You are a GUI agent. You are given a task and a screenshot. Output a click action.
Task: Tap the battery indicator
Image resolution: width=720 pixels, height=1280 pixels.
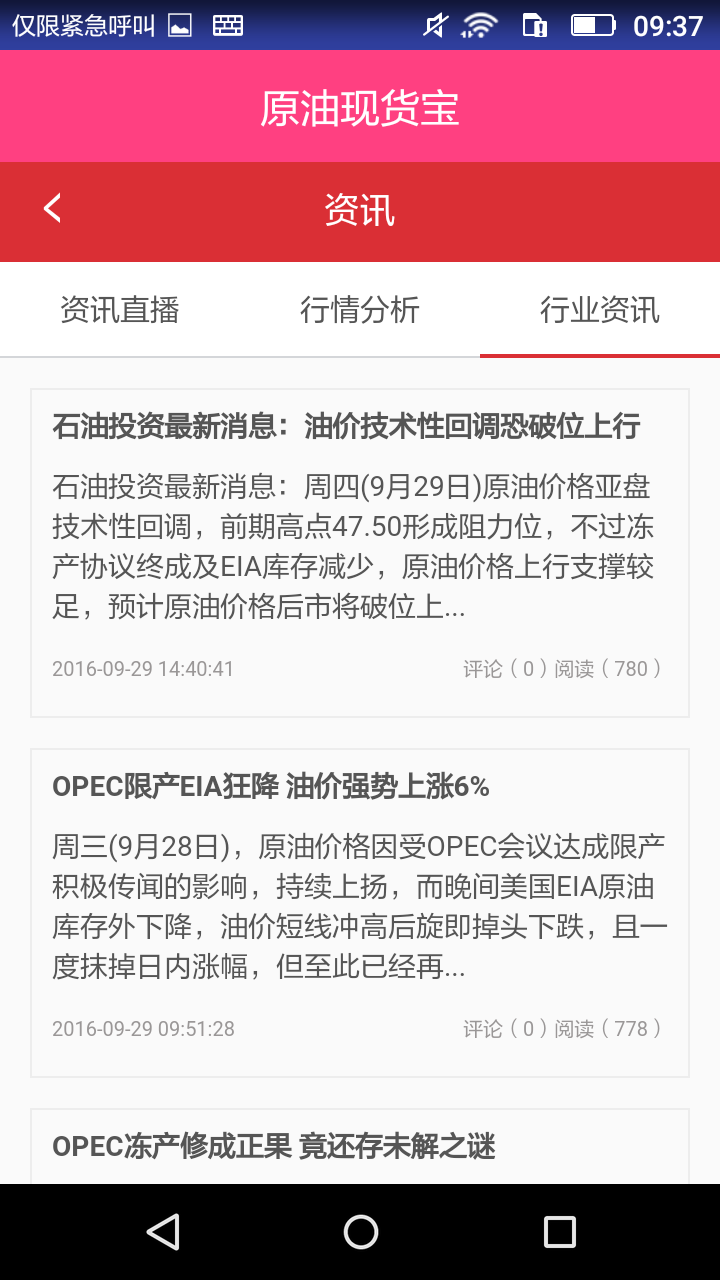point(594,25)
